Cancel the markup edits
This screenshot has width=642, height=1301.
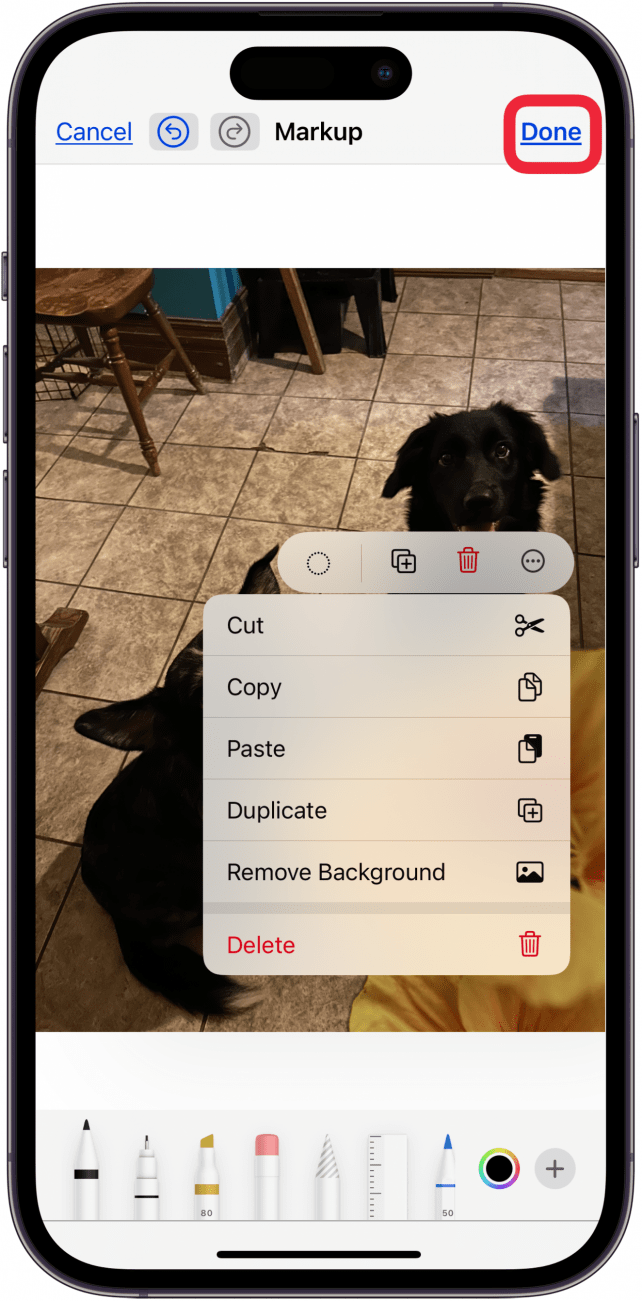click(x=94, y=132)
